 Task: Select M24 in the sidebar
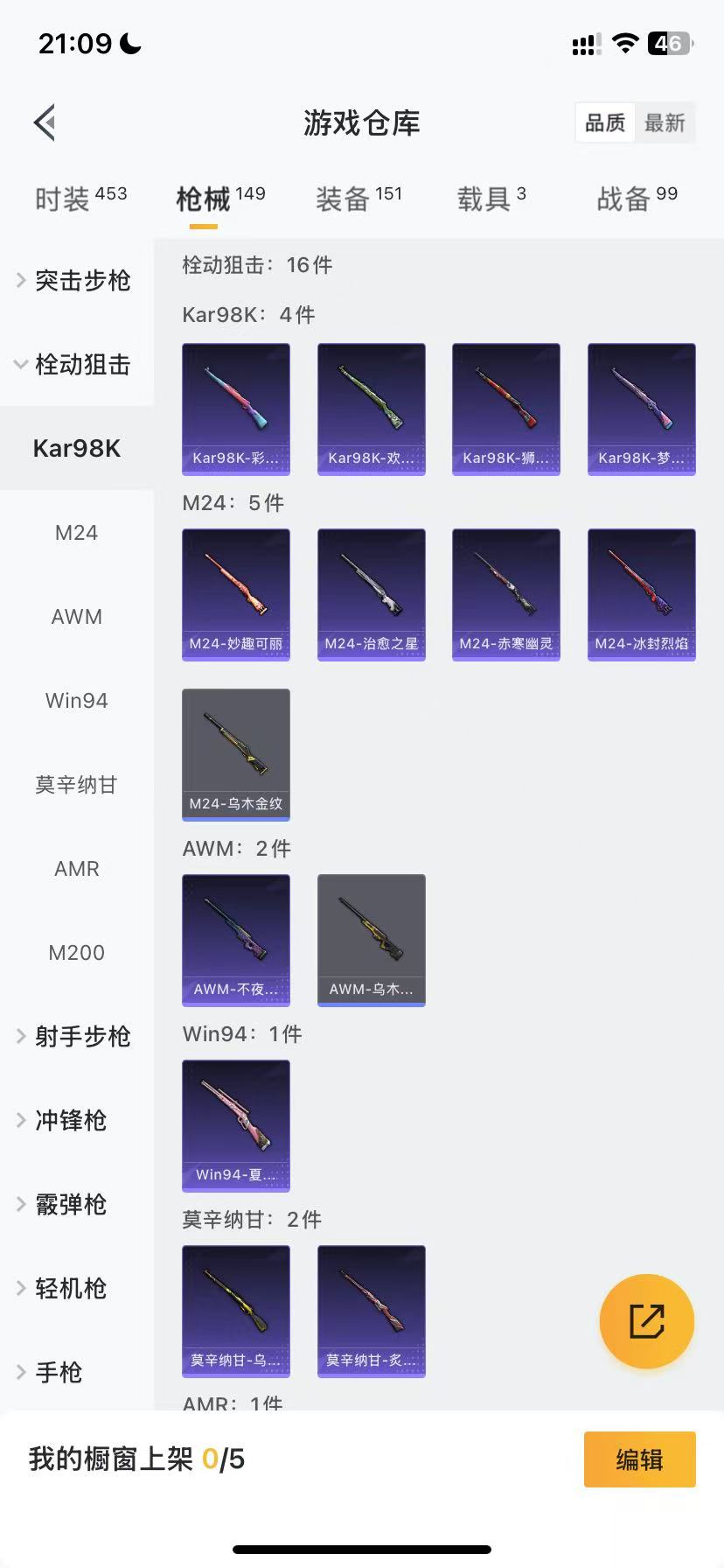coord(76,532)
